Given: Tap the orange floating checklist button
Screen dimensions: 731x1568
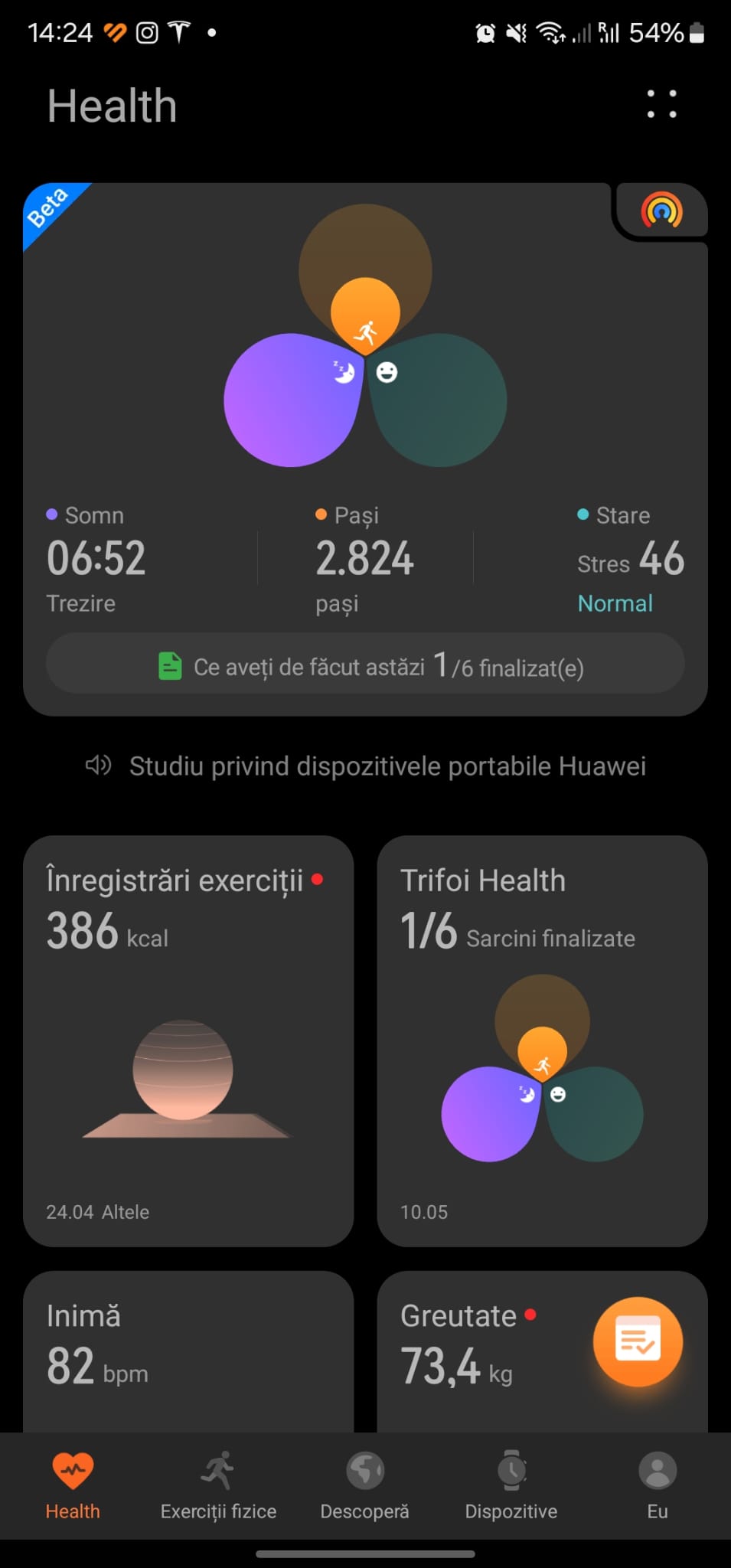Looking at the screenshot, I should click(x=638, y=1341).
